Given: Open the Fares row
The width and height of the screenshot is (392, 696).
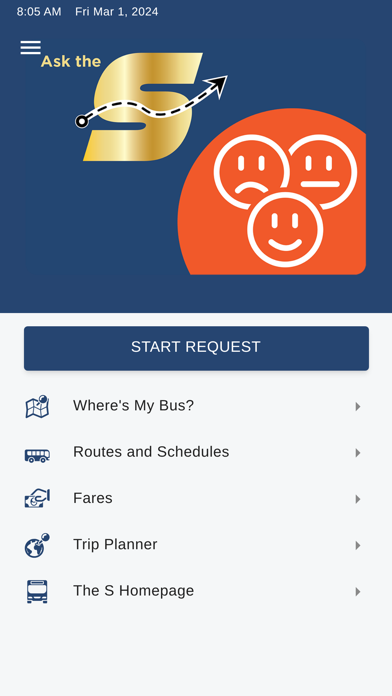Looking at the screenshot, I should 196,498.
